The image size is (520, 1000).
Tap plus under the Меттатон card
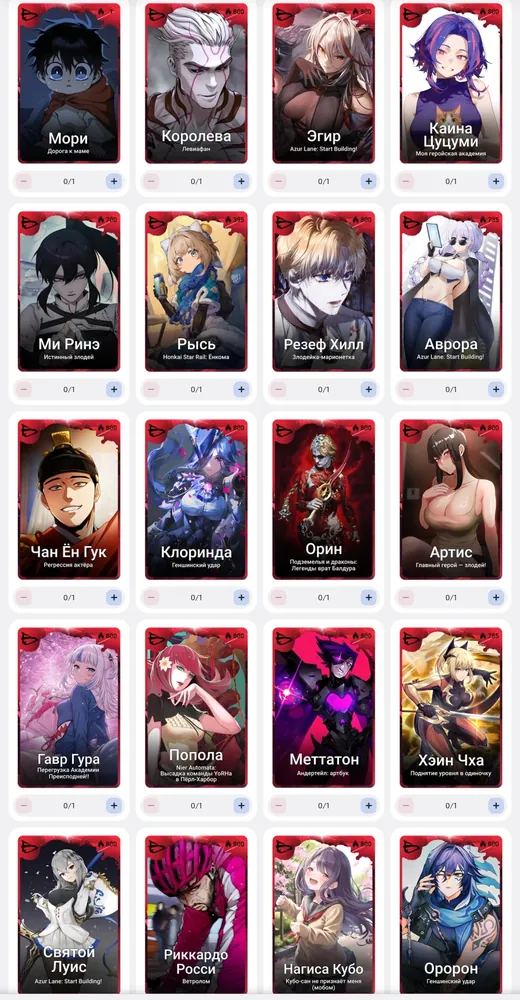pos(369,805)
